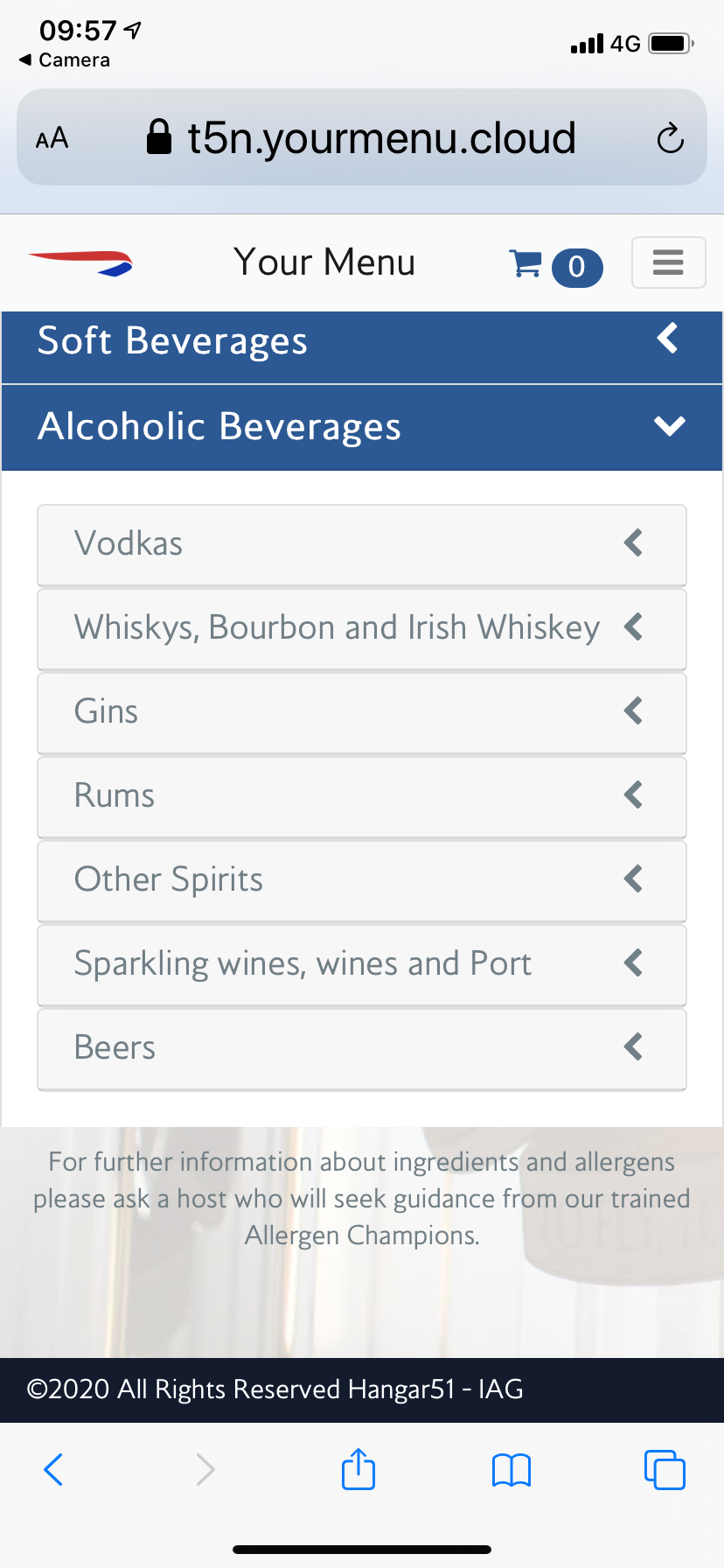Return to the Camera app
Image resolution: width=724 pixels, height=1568 pixels.
coord(65,60)
